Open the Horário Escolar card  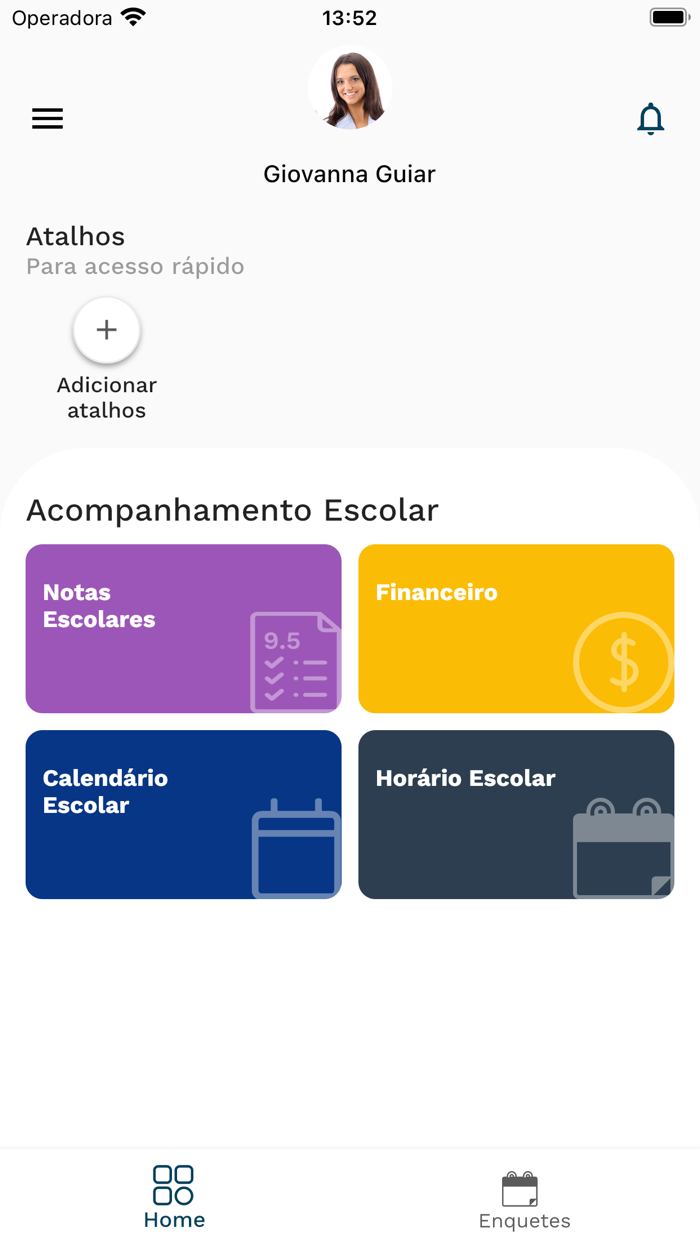516,814
